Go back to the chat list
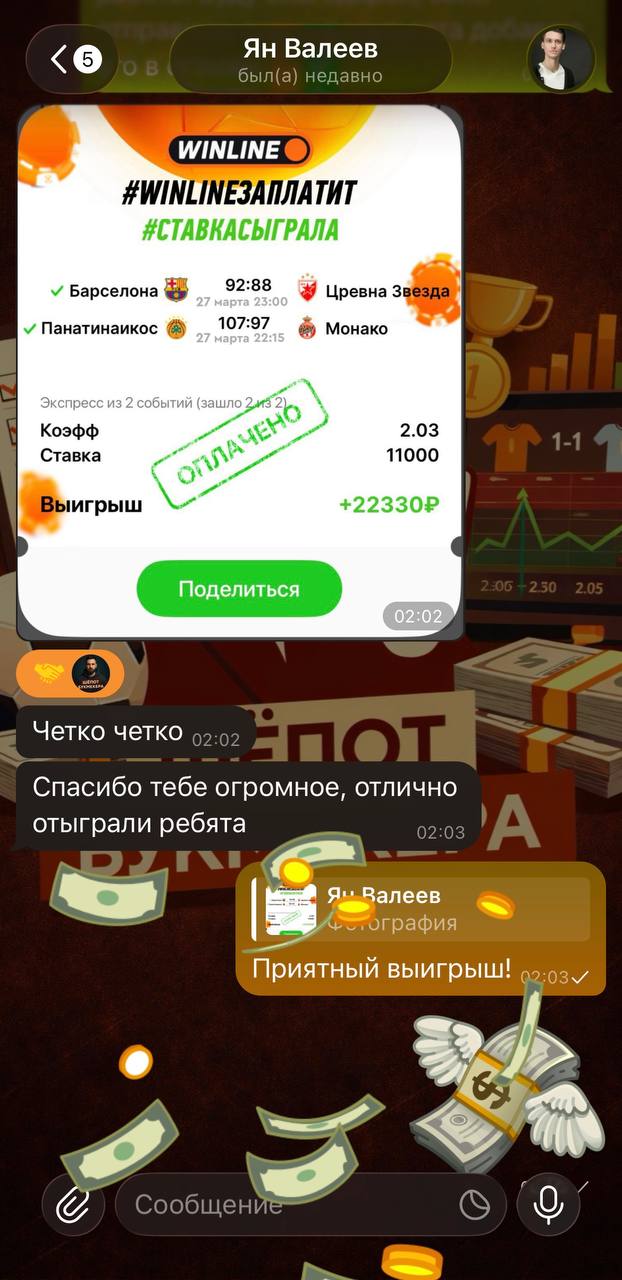622x1280 pixels. [72, 60]
